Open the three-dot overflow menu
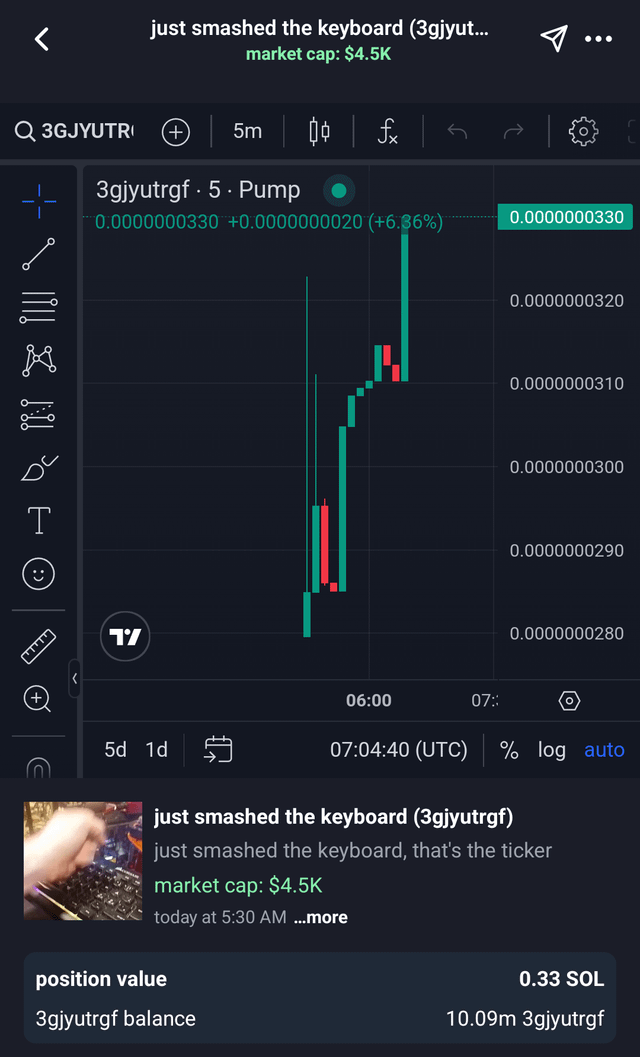This screenshot has width=640, height=1057. [598, 40]
